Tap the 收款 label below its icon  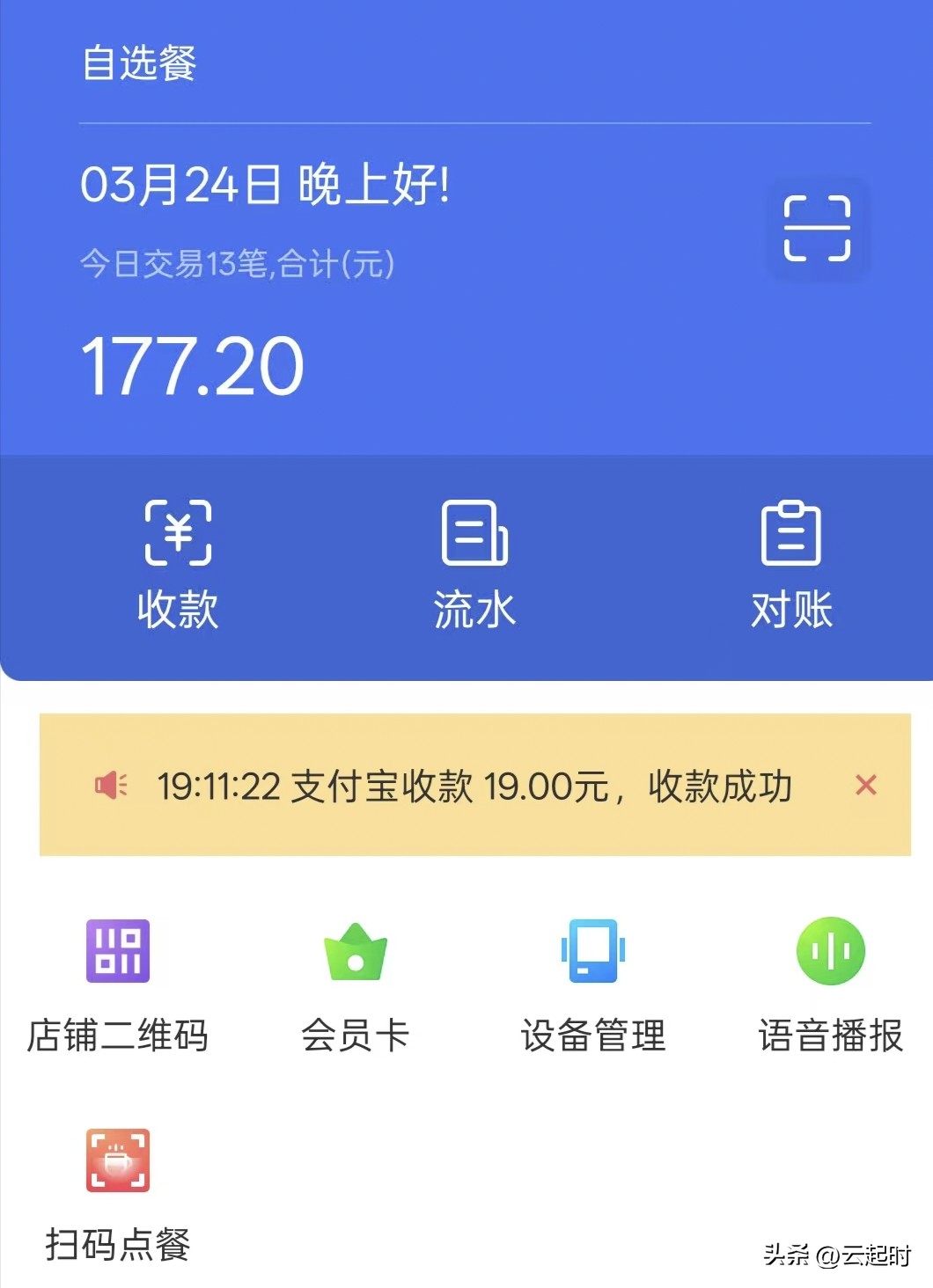coord(179,608)
